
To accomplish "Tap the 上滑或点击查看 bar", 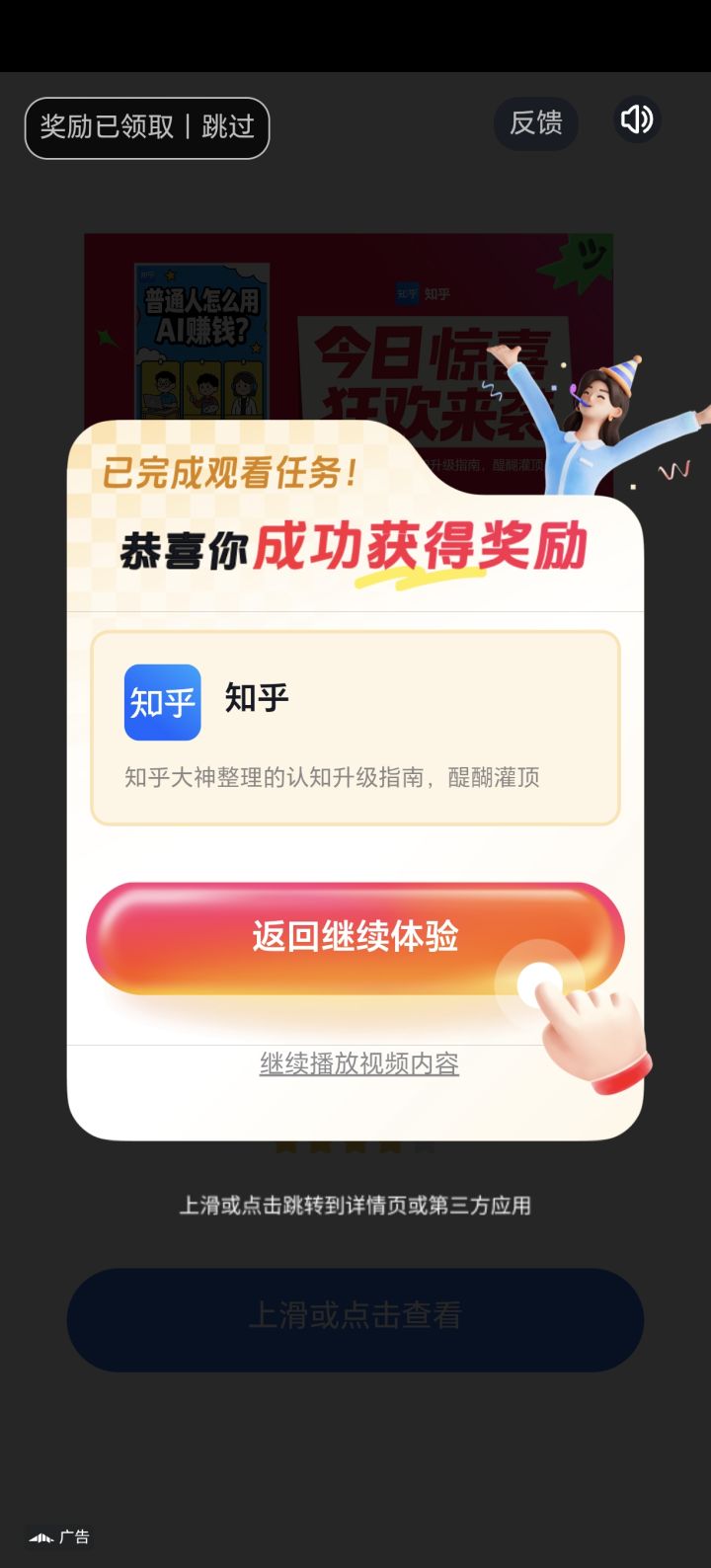I will (355, 1320).
